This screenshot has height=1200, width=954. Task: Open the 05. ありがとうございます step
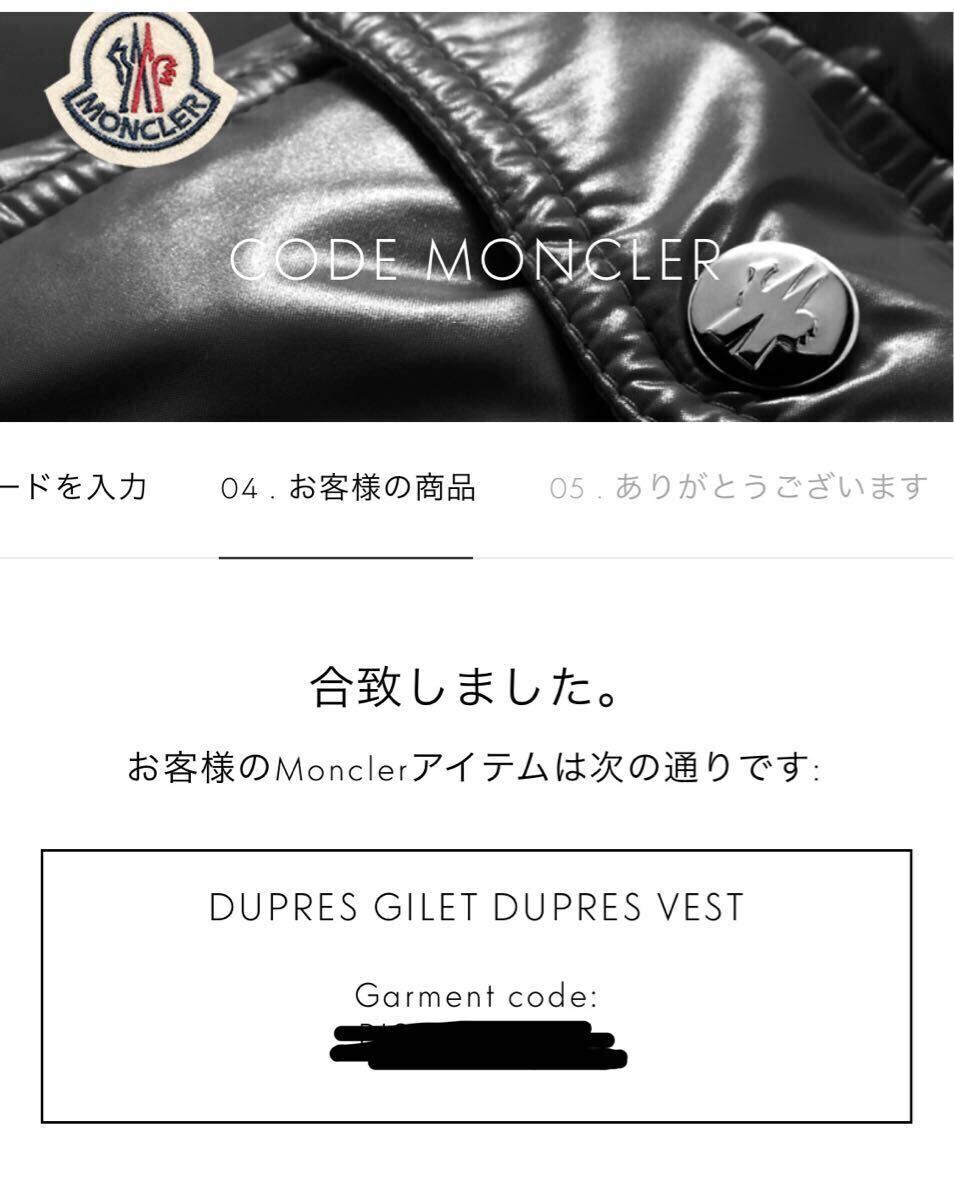click(738, 489)
